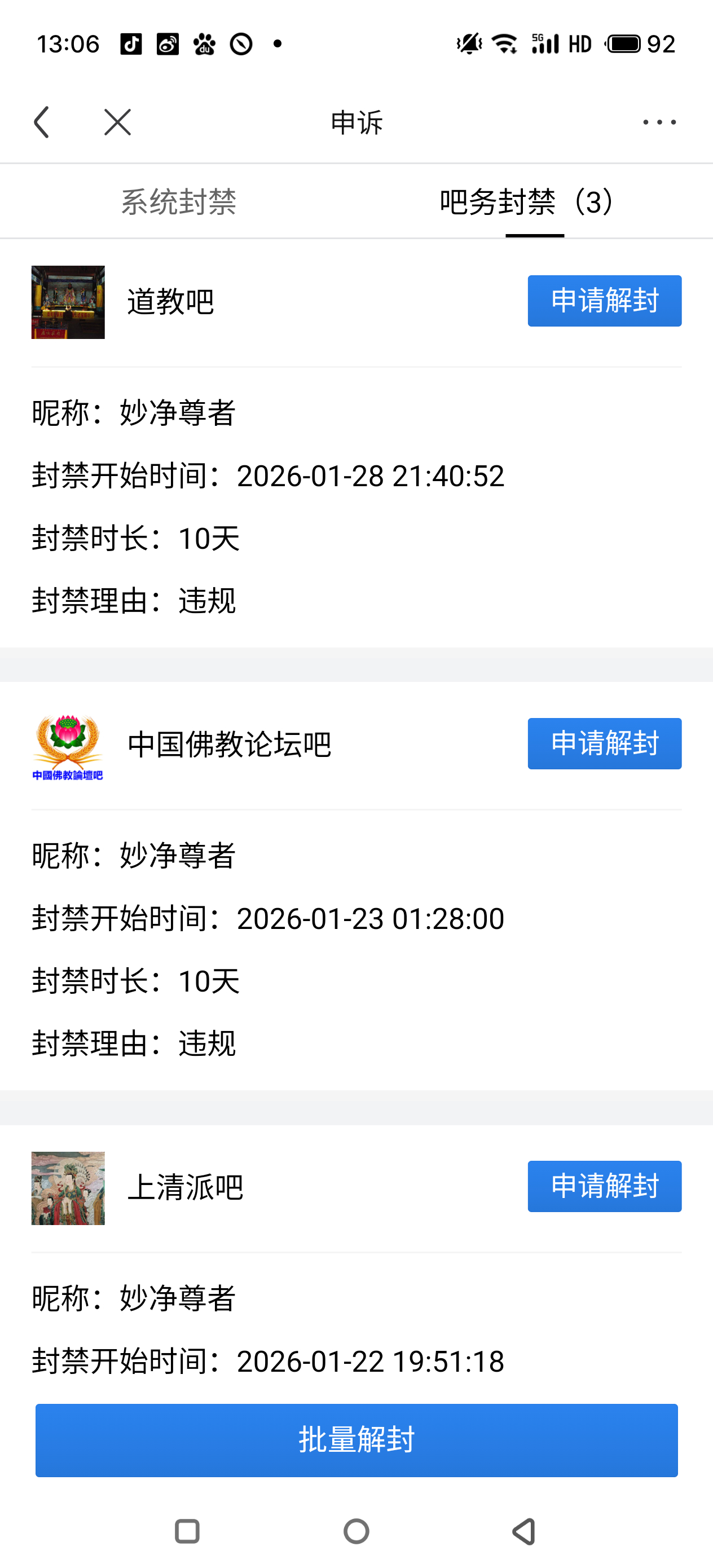Go back using the top-left arrow
This screenshot has width=713, height=1568.
[41, 122]
